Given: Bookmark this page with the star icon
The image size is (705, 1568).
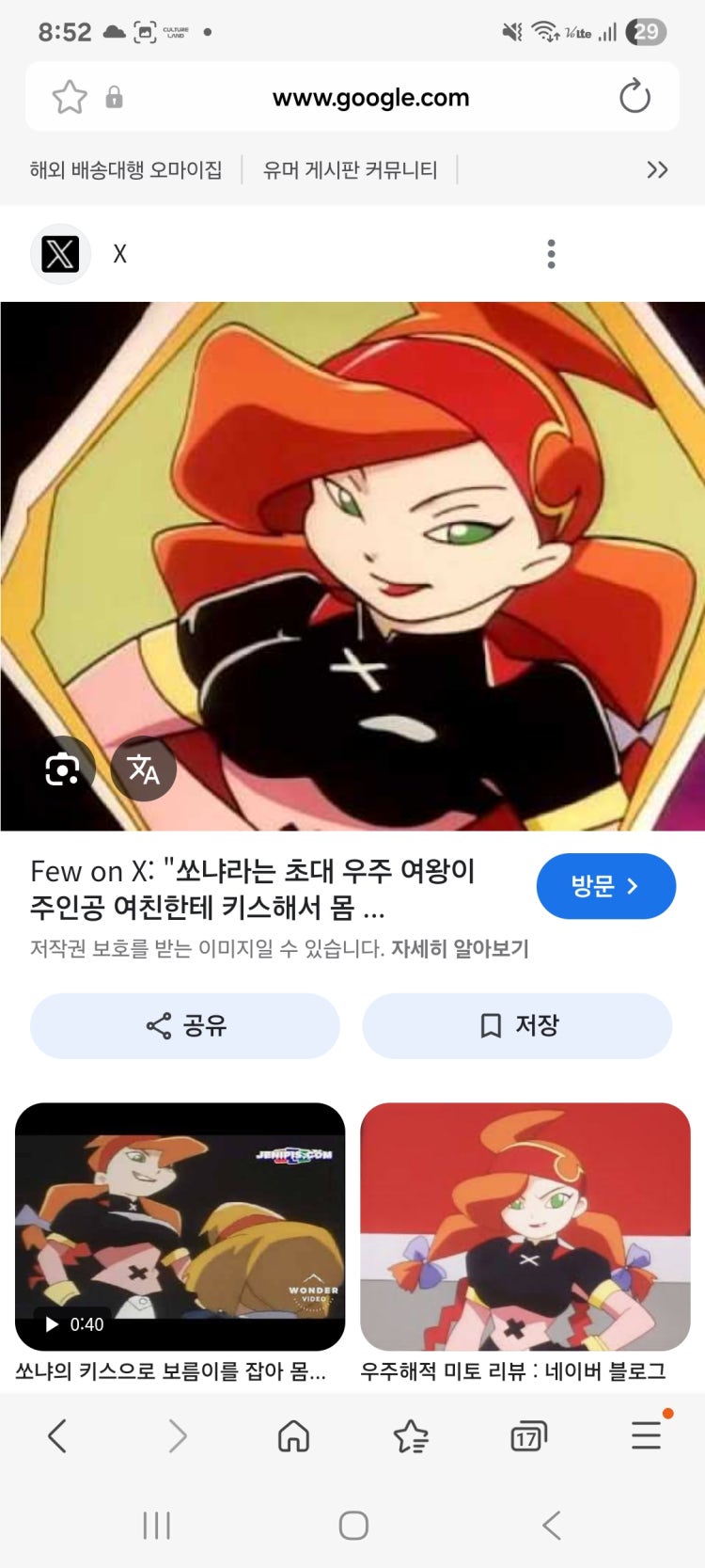Looking at the screenshot, I should [70, 97].
